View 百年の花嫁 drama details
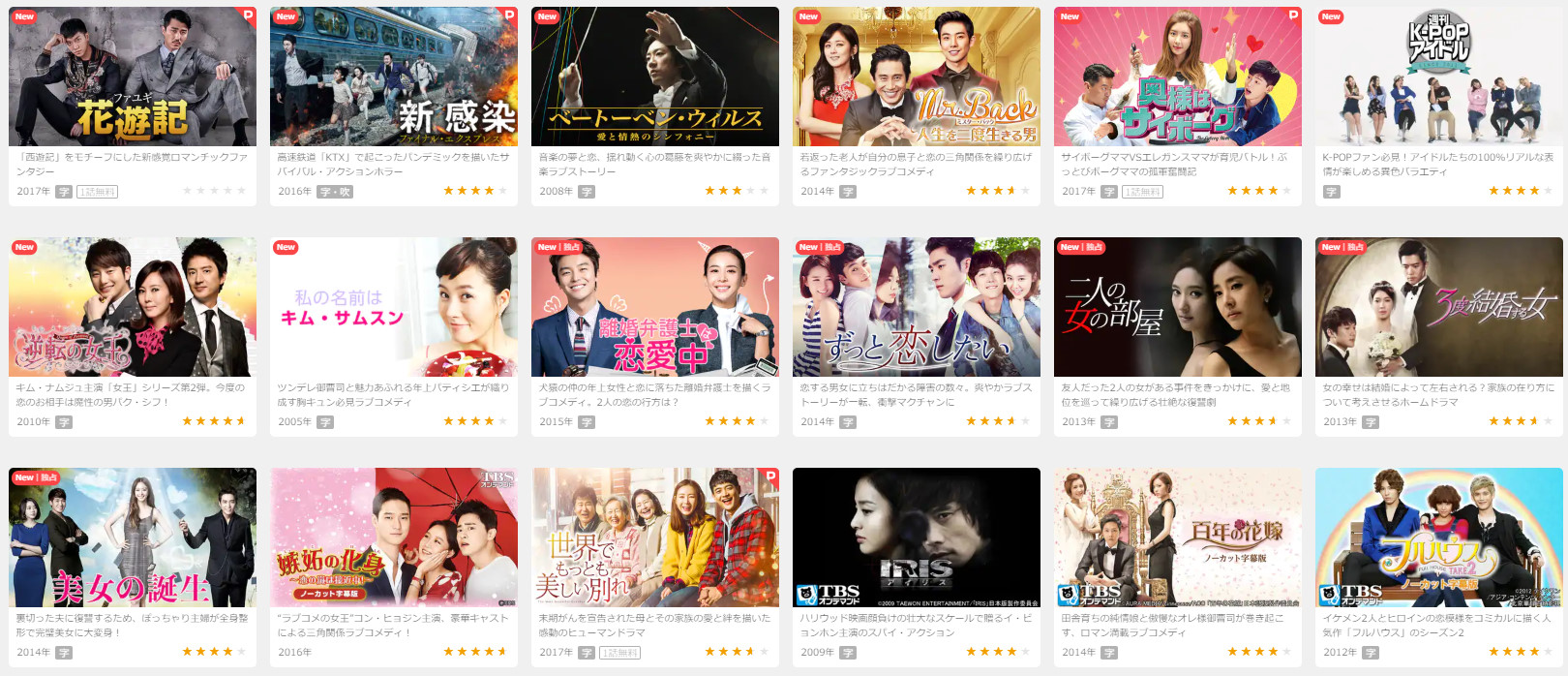This screenshot has height=676, width=1568. click(1178, 538)
